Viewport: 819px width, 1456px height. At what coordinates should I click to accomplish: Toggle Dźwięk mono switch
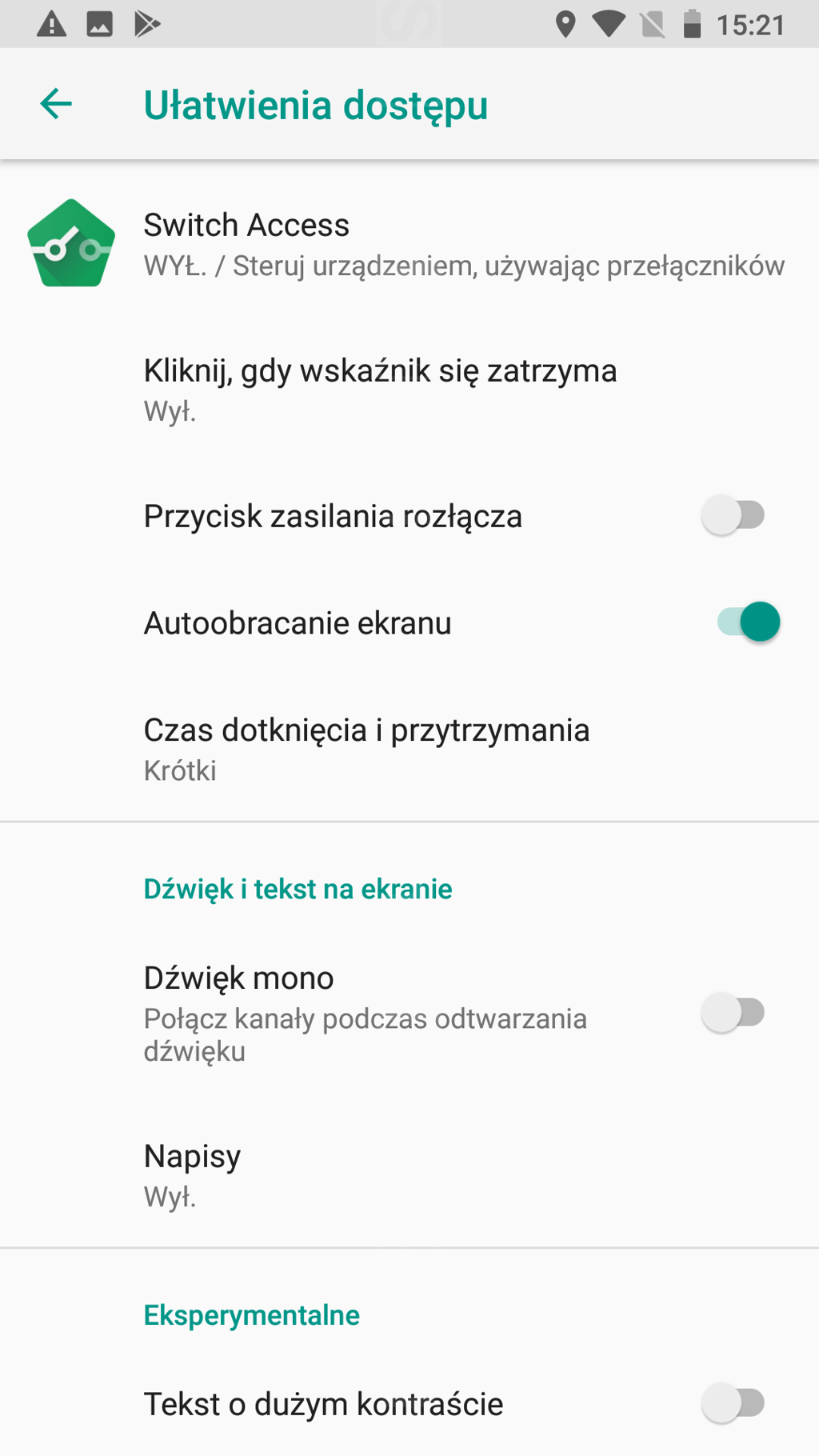[x=733, y=1013]
